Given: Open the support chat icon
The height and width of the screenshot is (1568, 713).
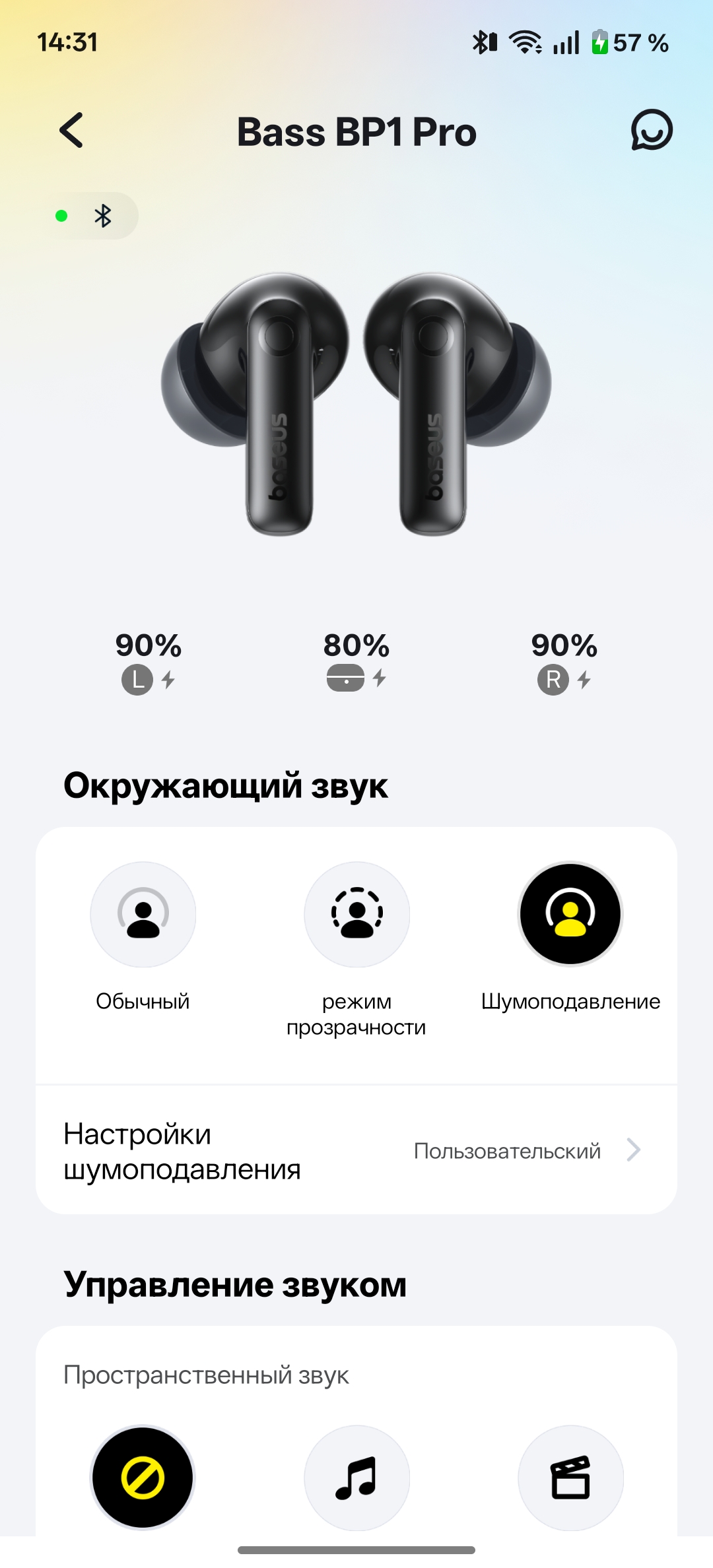Looking at the screenshot, I should point(651,130).
